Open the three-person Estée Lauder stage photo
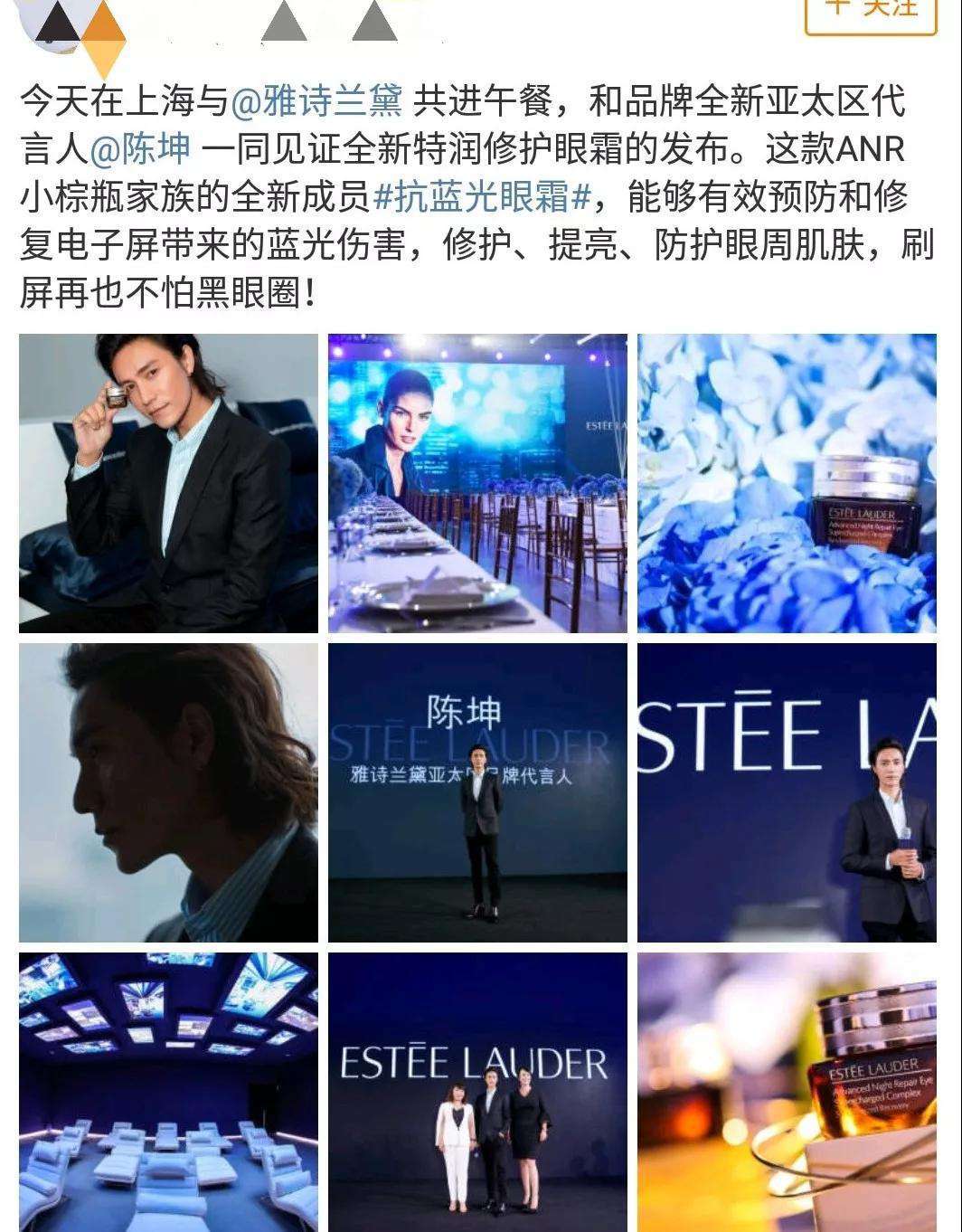962x1232 pixels. tap(477, 1091)
